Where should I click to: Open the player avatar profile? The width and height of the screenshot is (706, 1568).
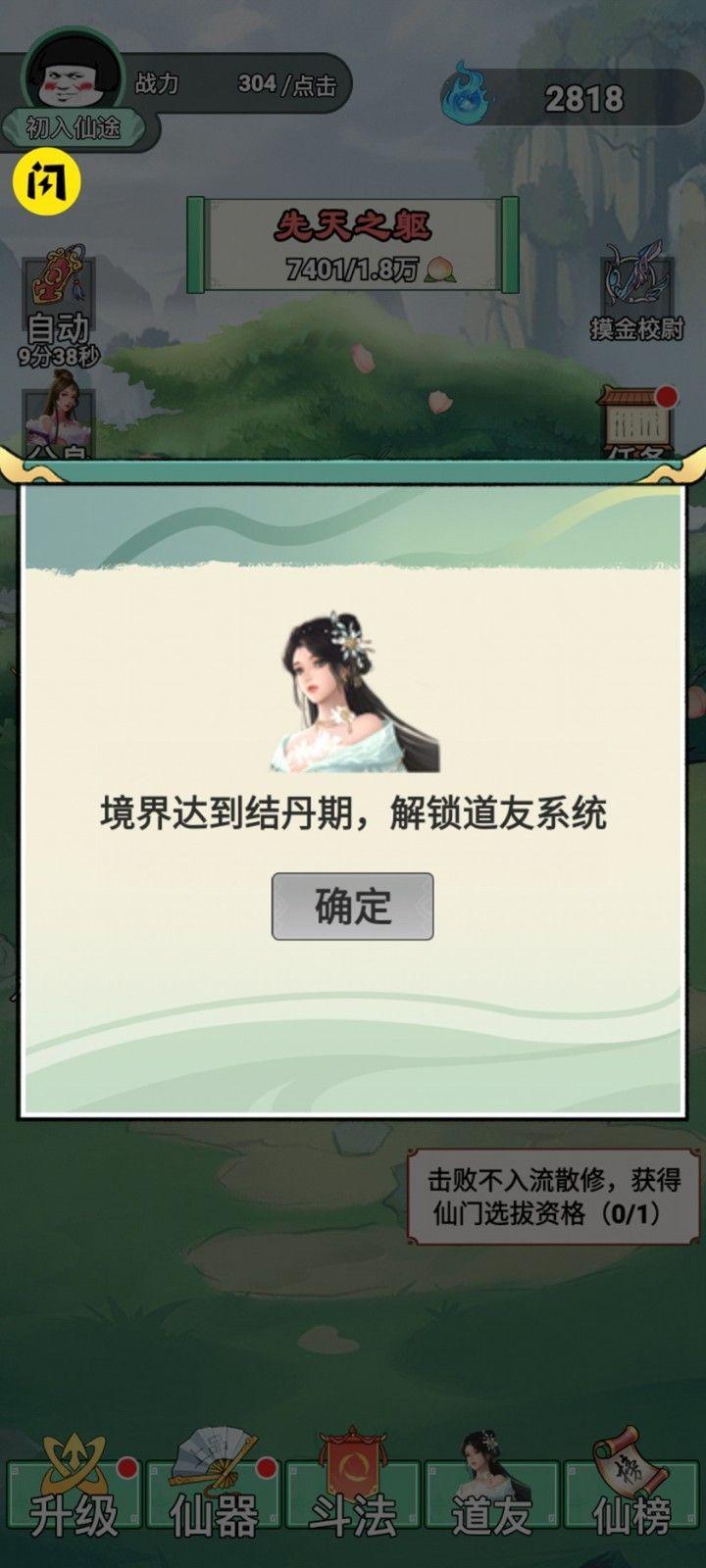(x=73, y=78)
